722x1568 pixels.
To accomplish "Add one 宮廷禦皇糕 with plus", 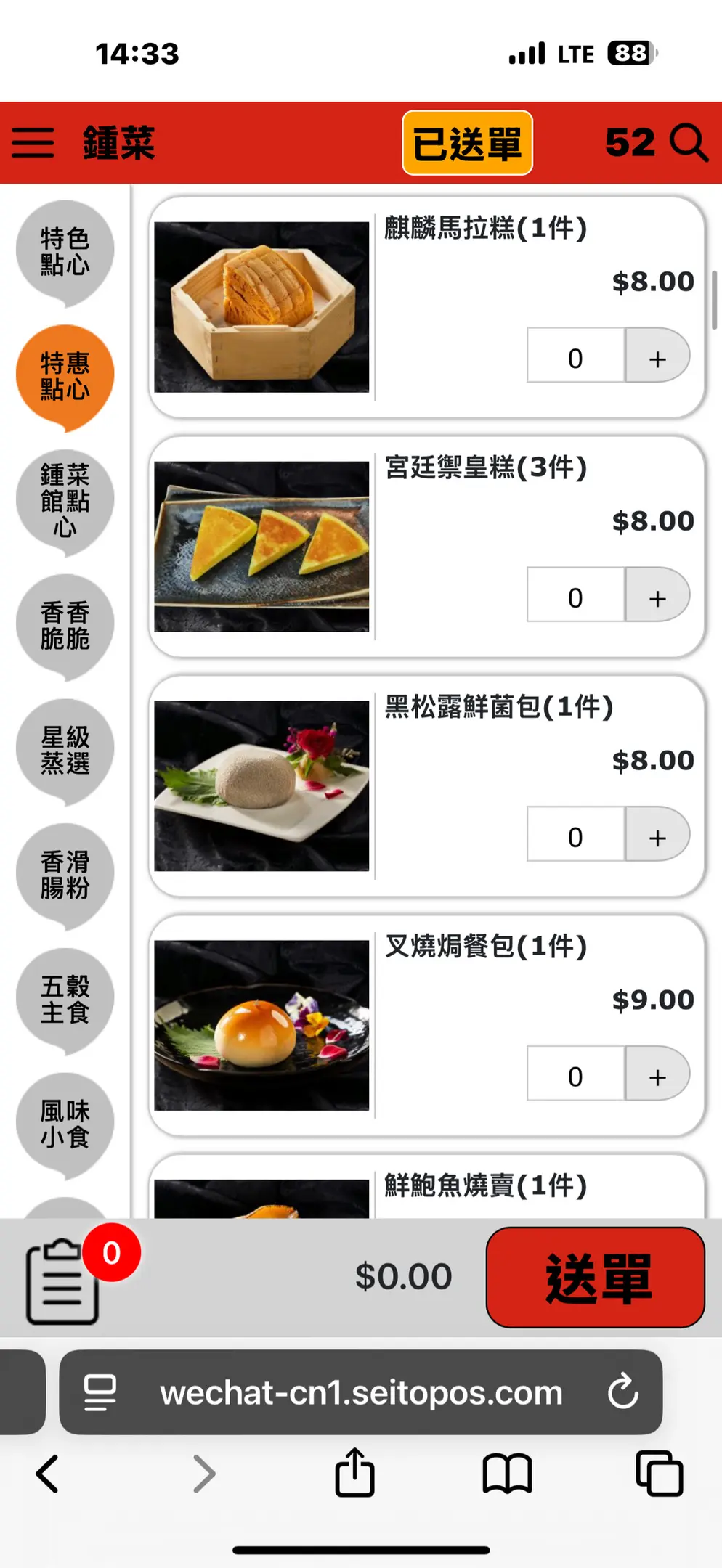I will (657, 597).
